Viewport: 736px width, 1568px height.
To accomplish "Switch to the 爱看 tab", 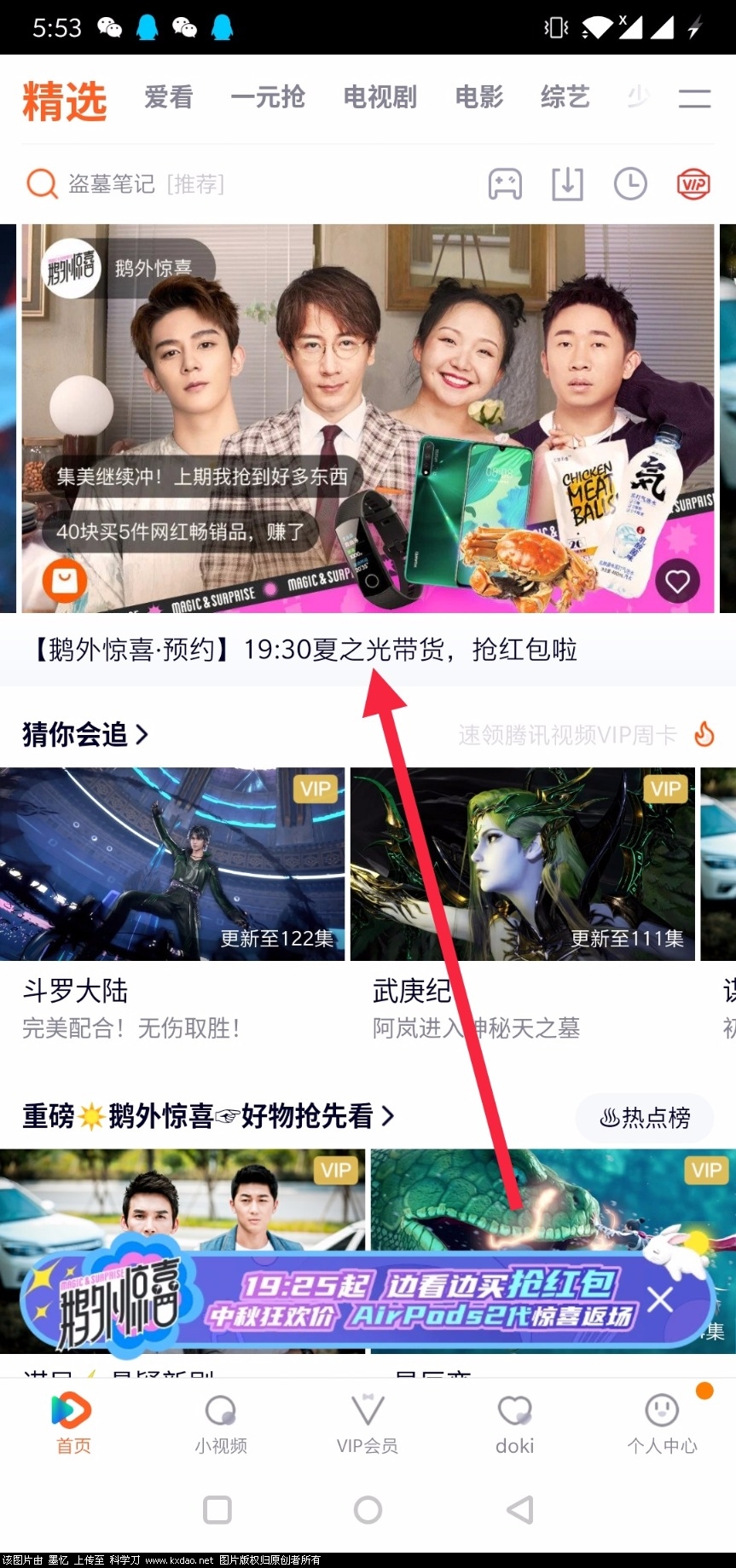I will (168, 98).
